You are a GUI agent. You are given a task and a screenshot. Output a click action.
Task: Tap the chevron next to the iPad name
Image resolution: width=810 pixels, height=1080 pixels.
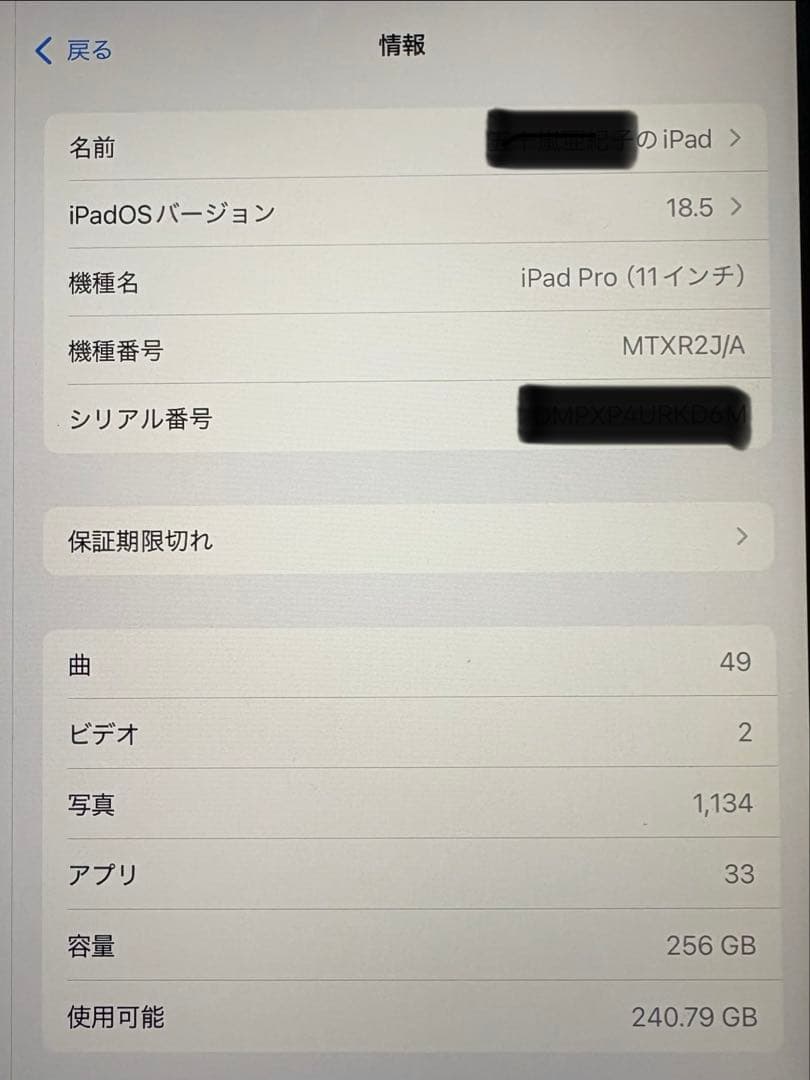[x=734, y=139]
